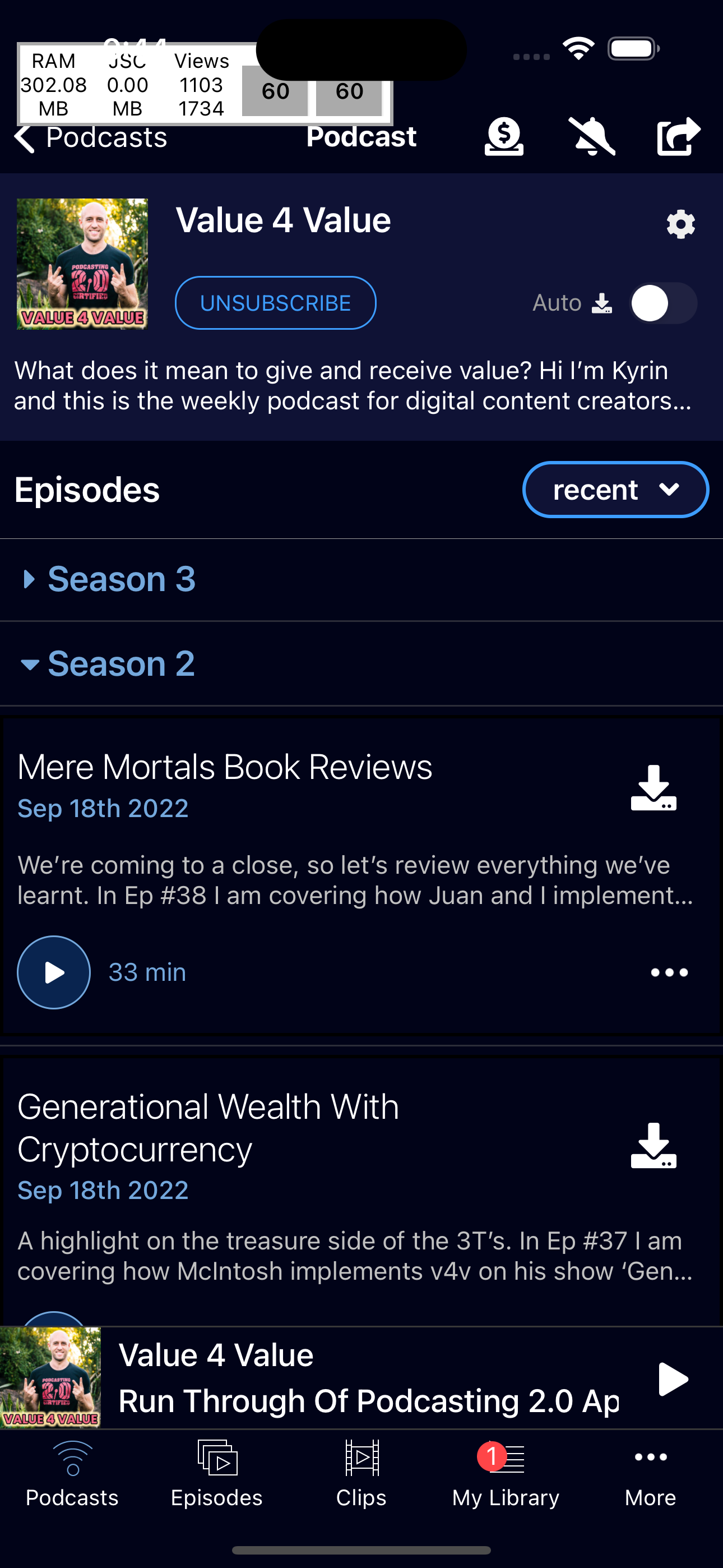Share this podcast

pyautogui.click(x=678, y=136)
